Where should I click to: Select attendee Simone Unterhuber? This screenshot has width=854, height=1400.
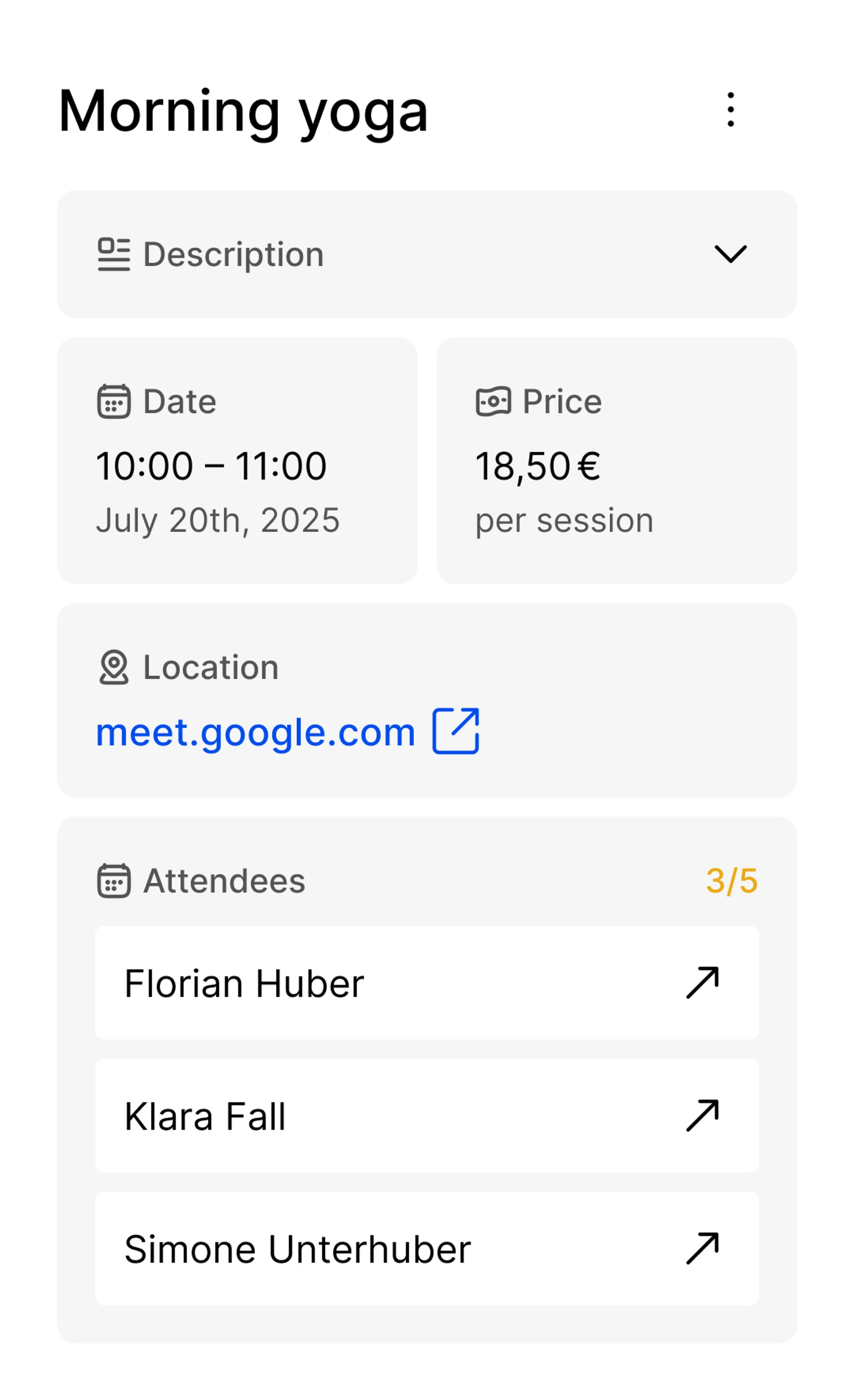click(427, 1249)
